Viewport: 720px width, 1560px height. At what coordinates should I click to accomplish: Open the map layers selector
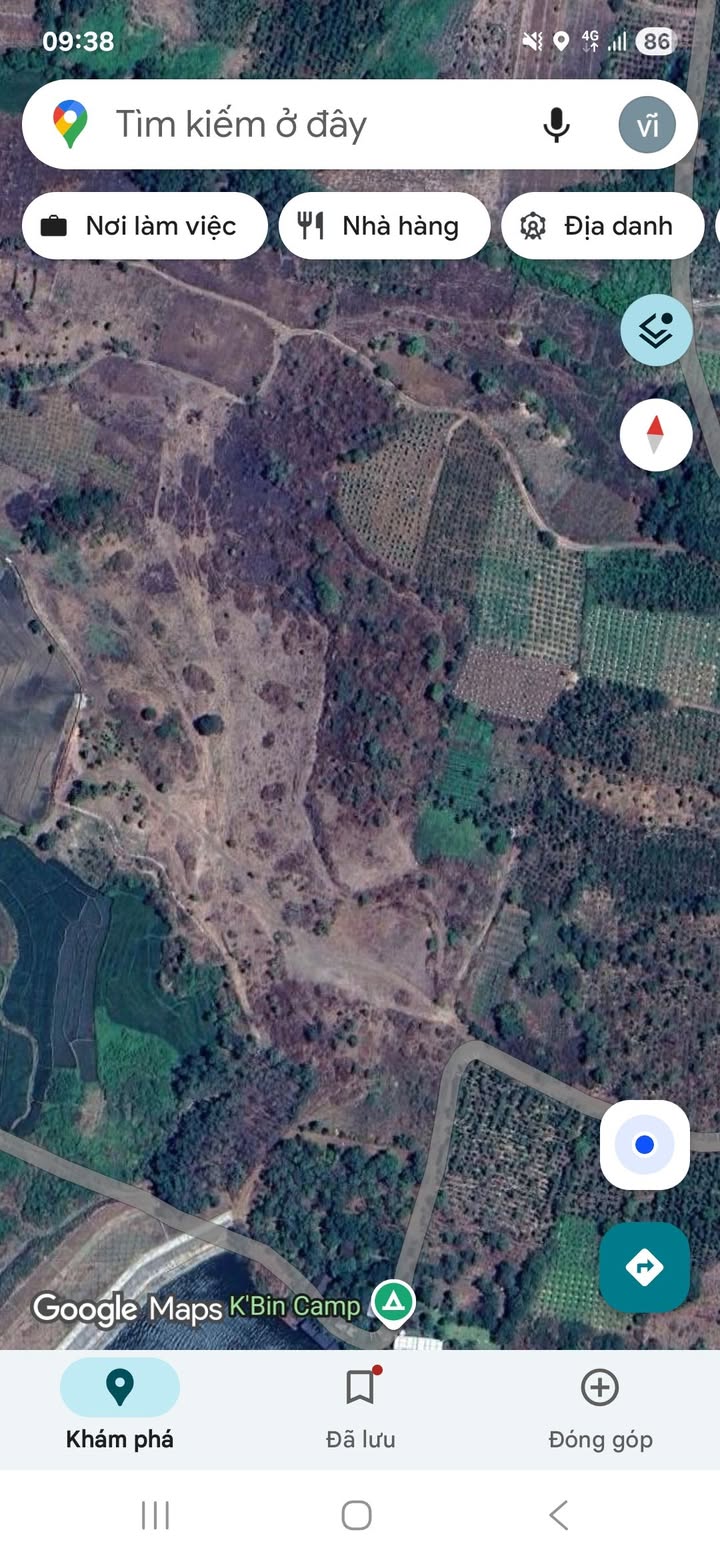click(x=656, y=330)
